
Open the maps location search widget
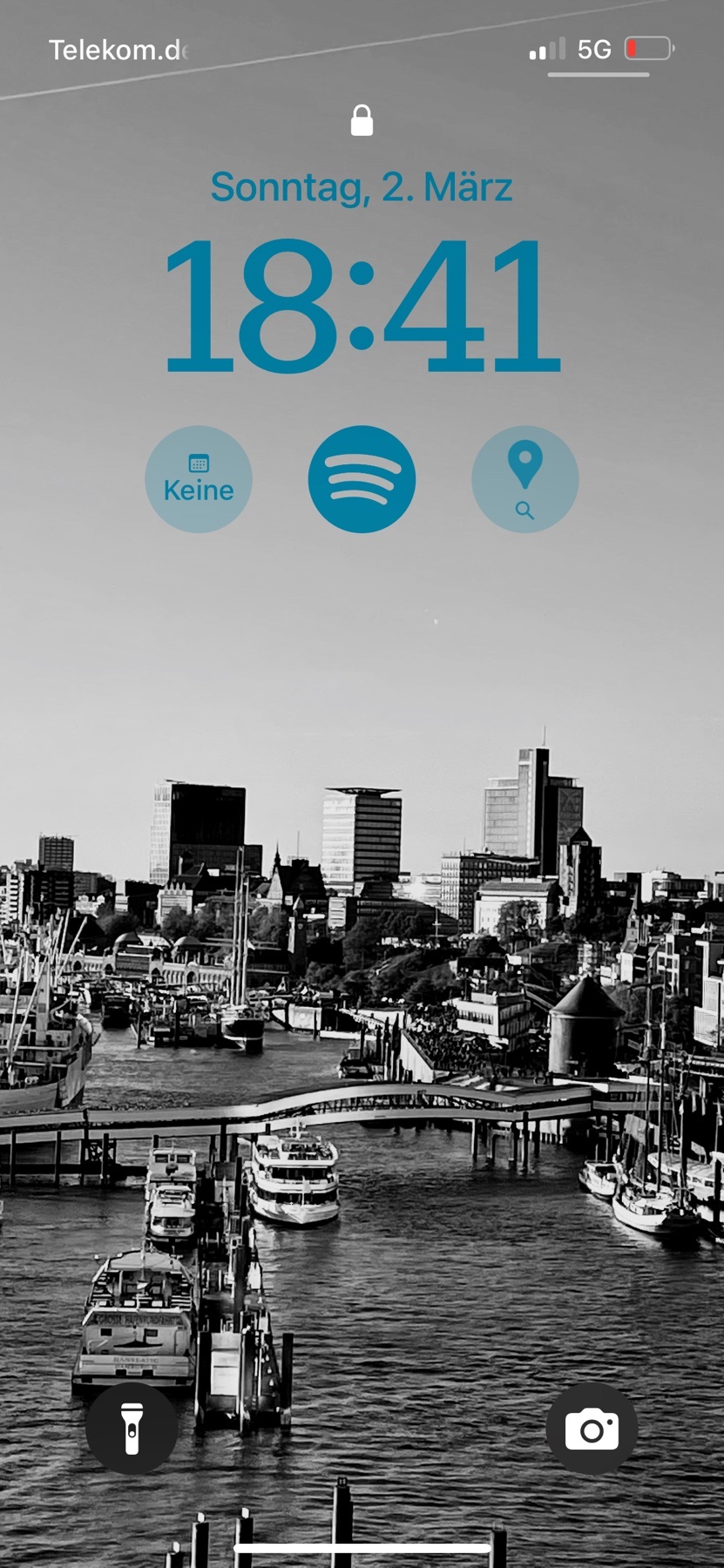[524, 479]
